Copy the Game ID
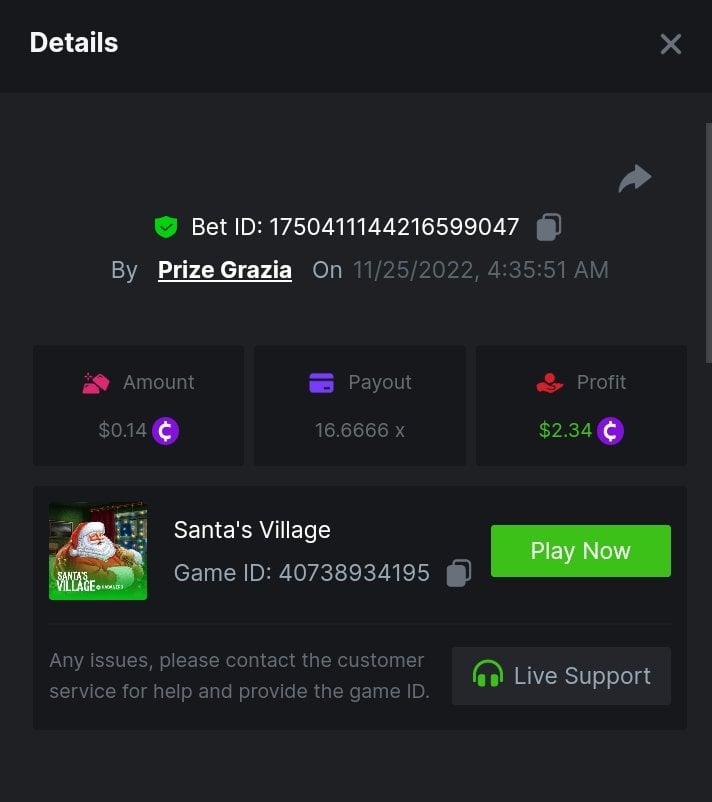 click(x=458, y=573)
